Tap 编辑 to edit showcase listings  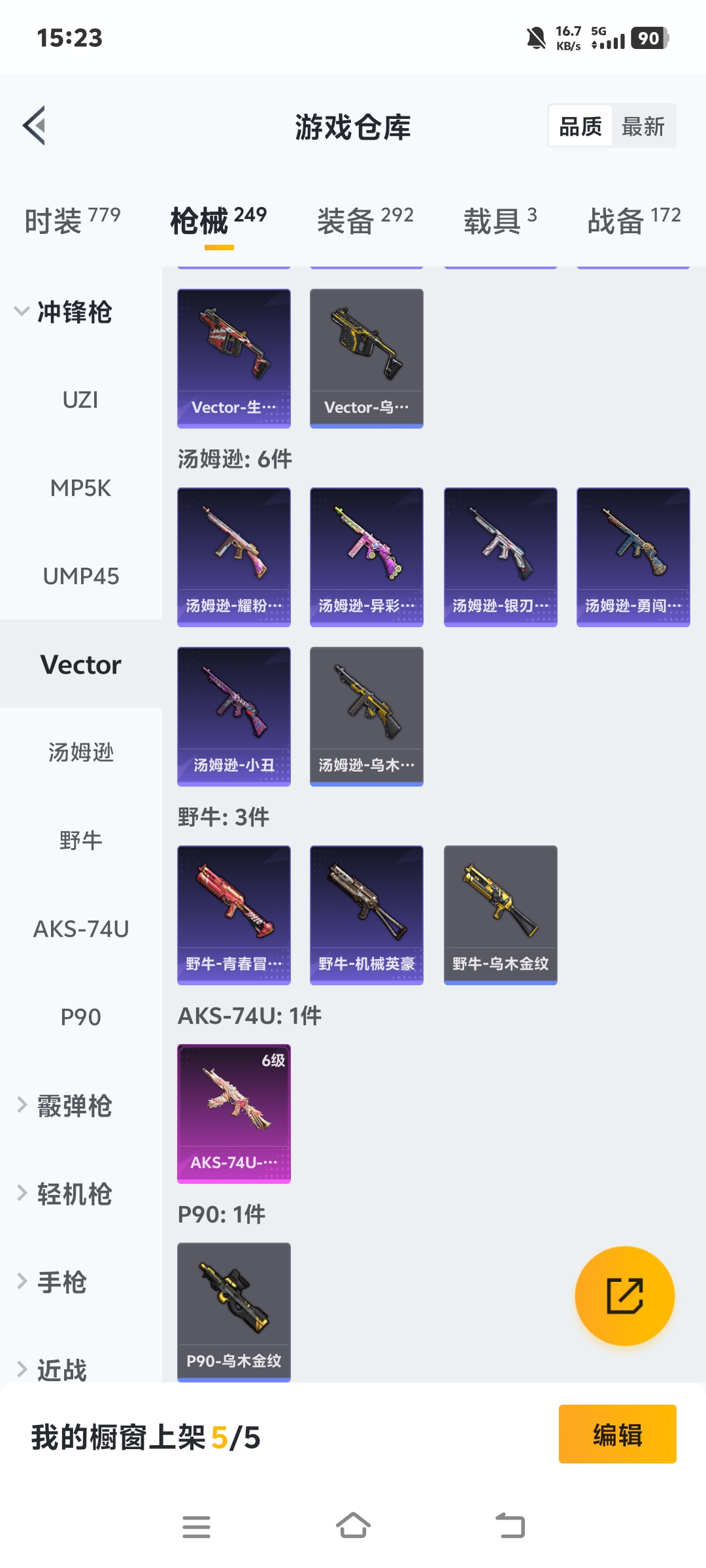click(617, 1434)
